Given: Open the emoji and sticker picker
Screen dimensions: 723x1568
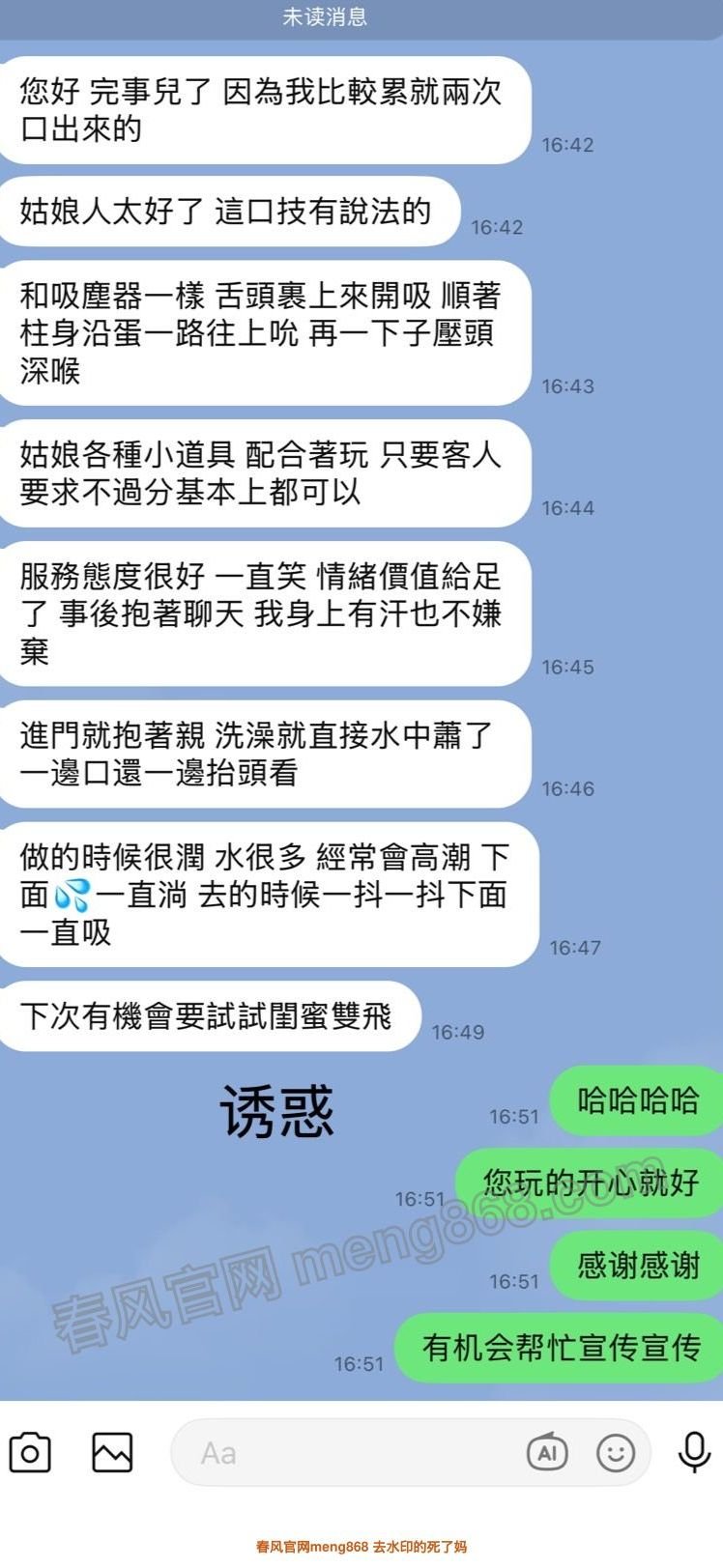Looking at the screenshot, I should click(615, 1452).
